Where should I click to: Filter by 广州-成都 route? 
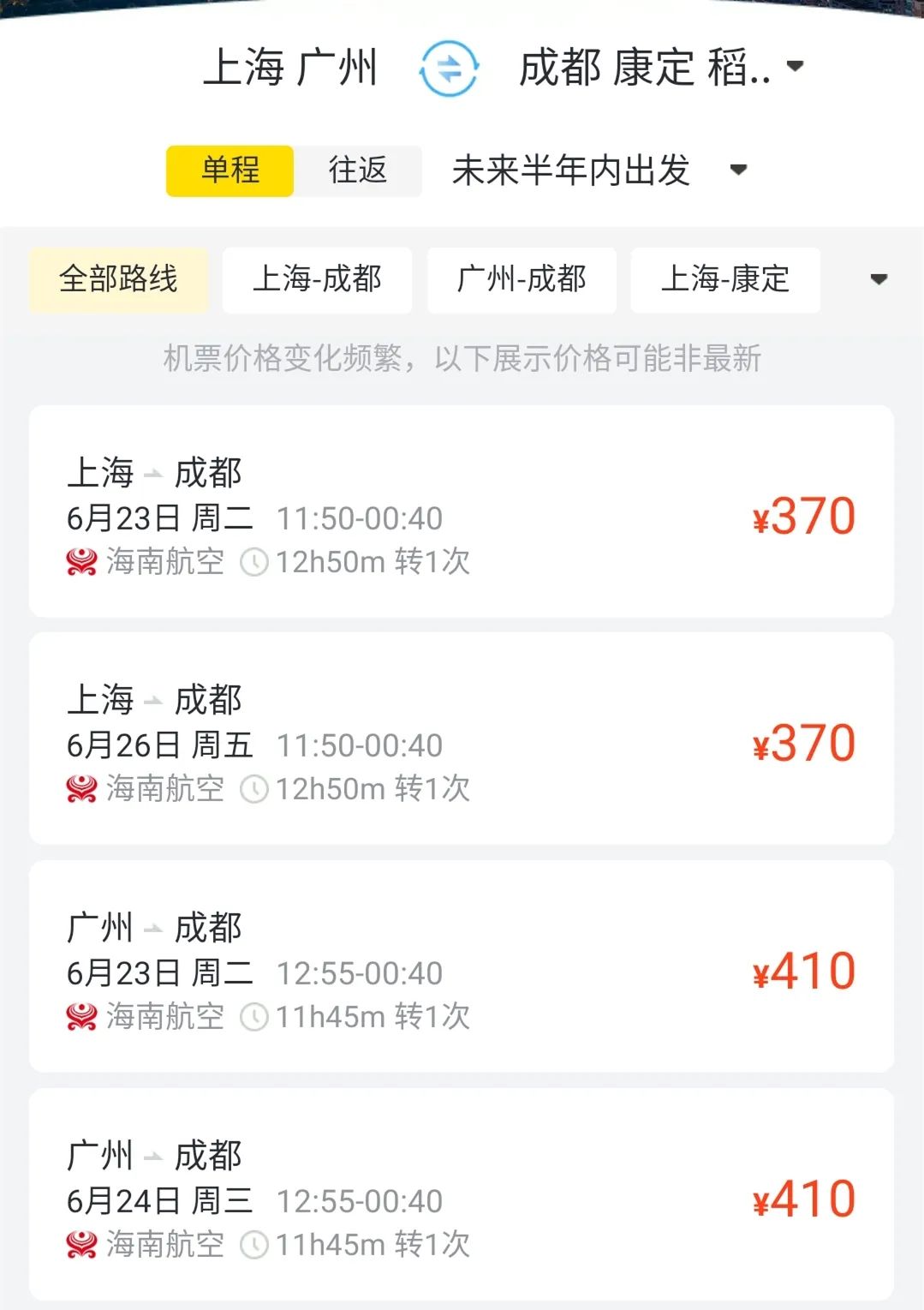(522, 279)
